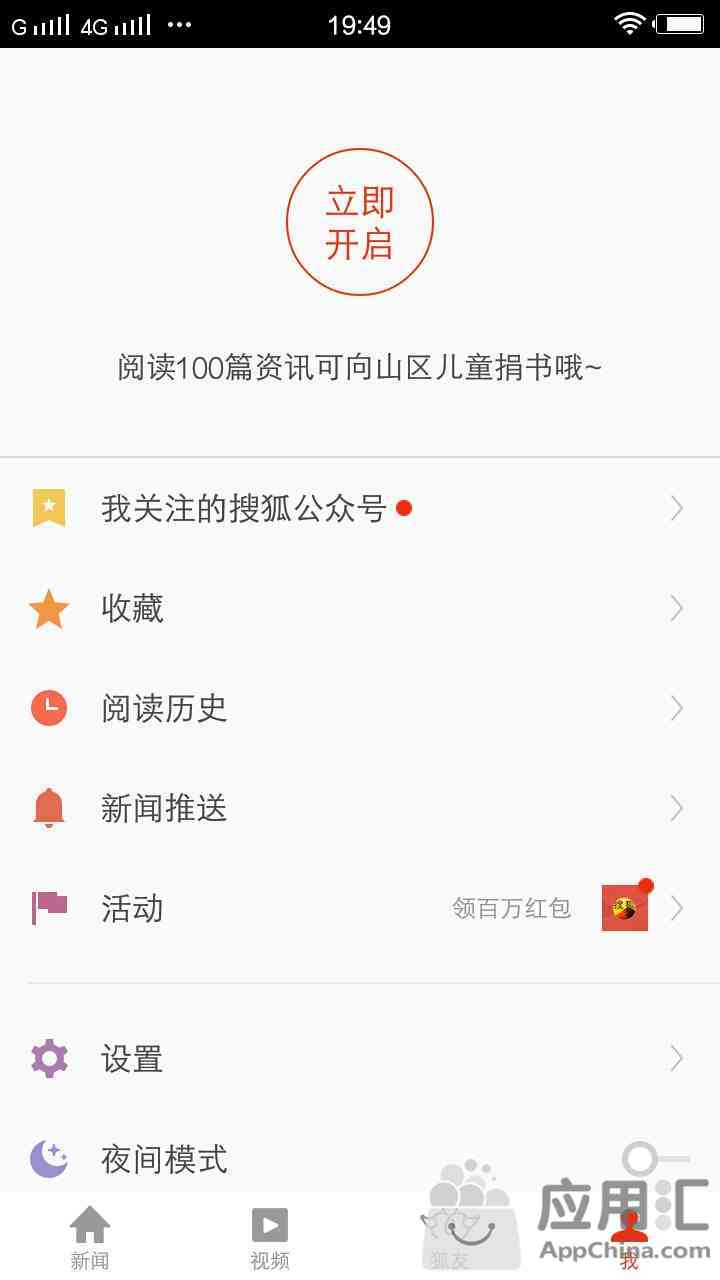This screenshot has width=720, height=1280.
Task: Open 我关注的搜狐公众号
Action: (x=360, y=509)
